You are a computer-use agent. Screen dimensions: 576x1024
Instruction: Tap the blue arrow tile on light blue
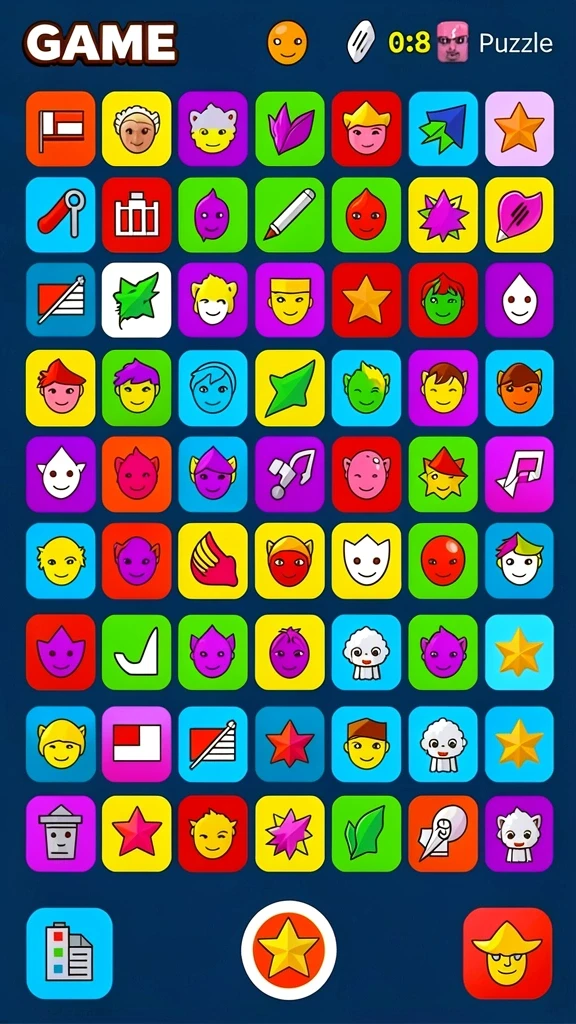pyautogui.click(x=443, y=128)
